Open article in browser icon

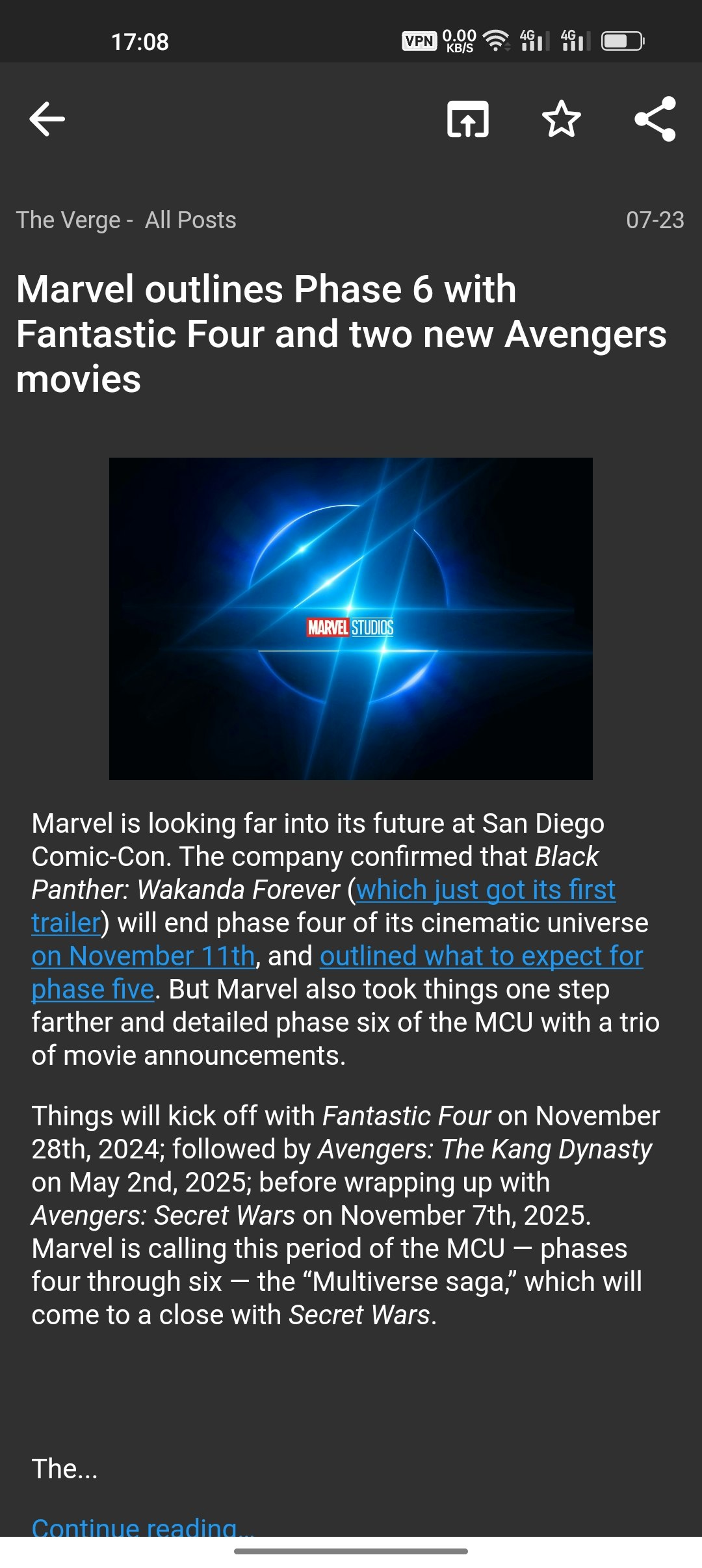tap(467, 119)
